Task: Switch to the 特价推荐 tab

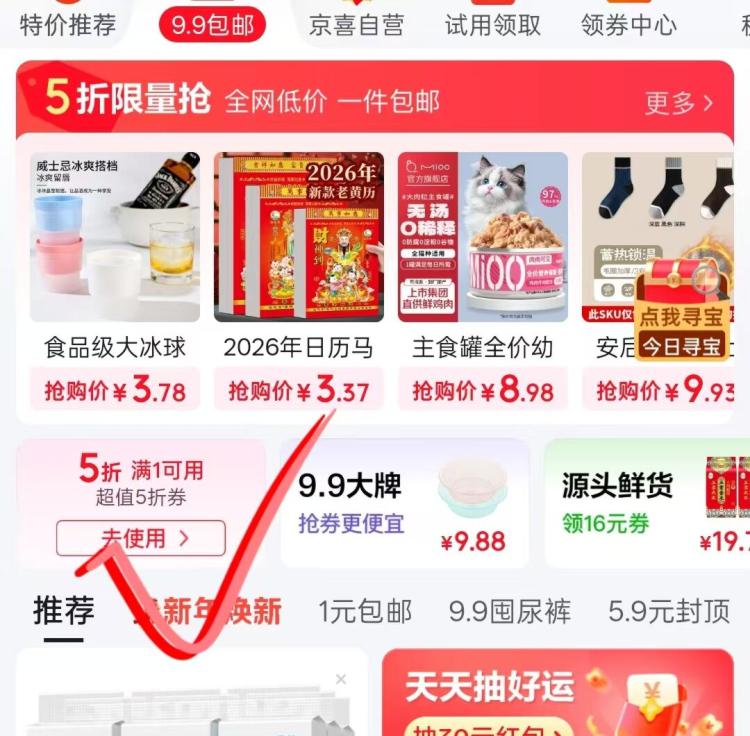Action: [x=68, y=25]
